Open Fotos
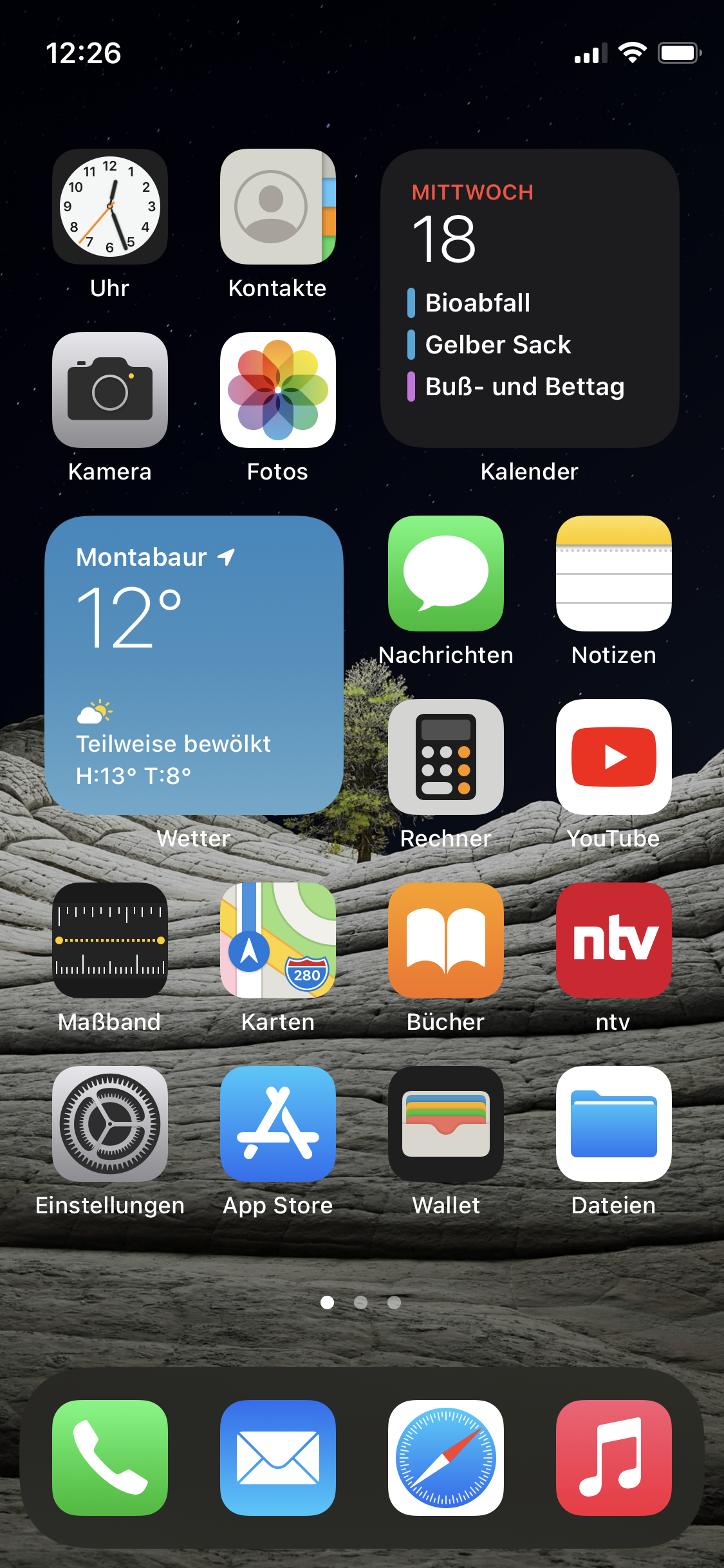This screenshot has height=1568, width=724. [x=277, y=390]
